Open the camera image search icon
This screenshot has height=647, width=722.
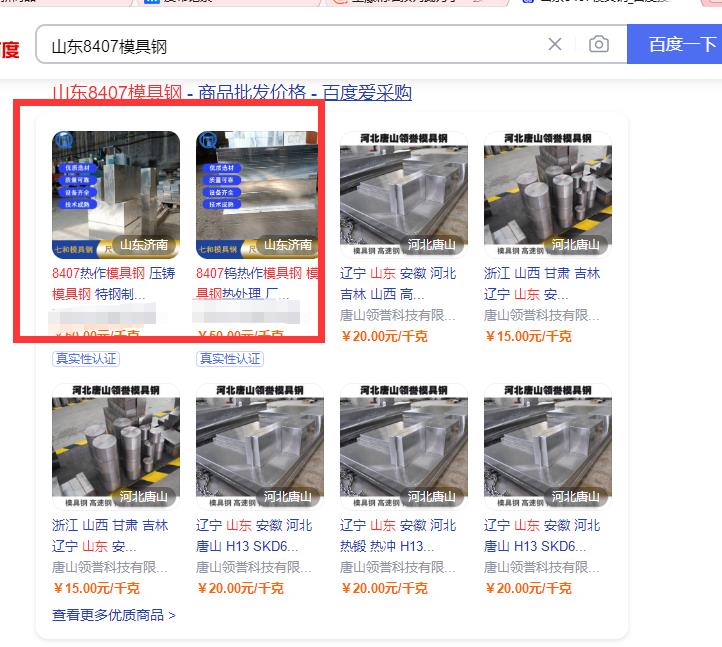pyautogui.click(x=598, y=44)
